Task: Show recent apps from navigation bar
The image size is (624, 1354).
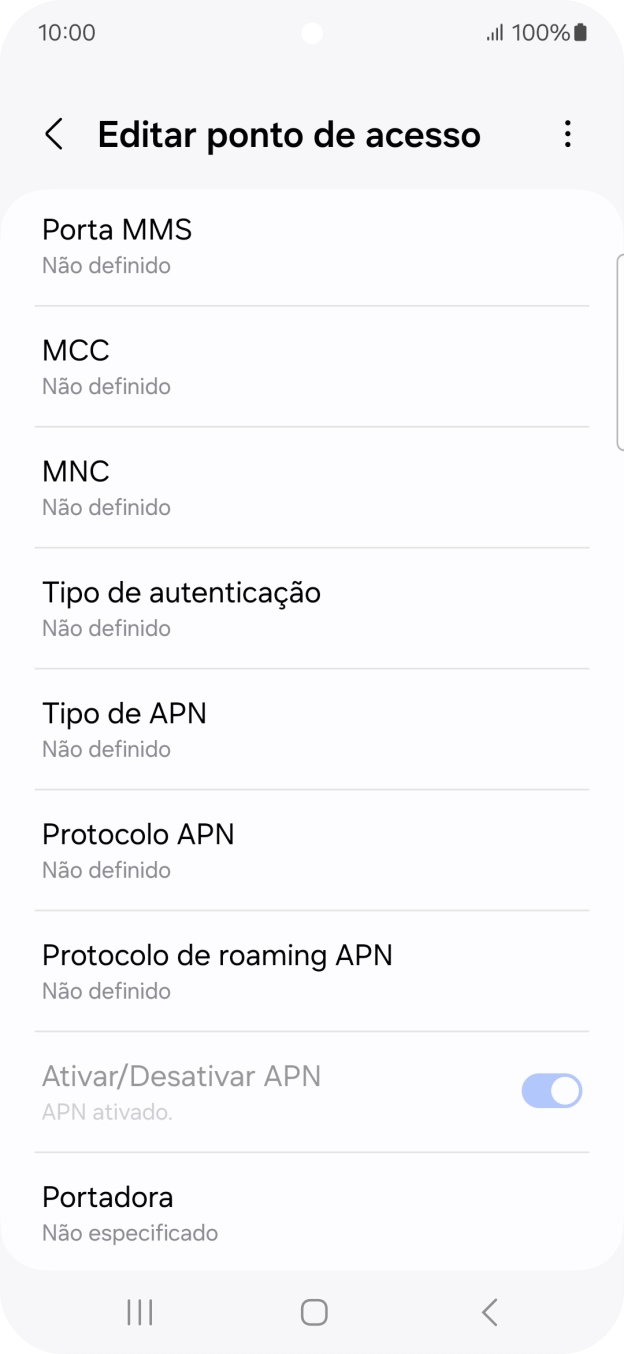Action: 140,1312
